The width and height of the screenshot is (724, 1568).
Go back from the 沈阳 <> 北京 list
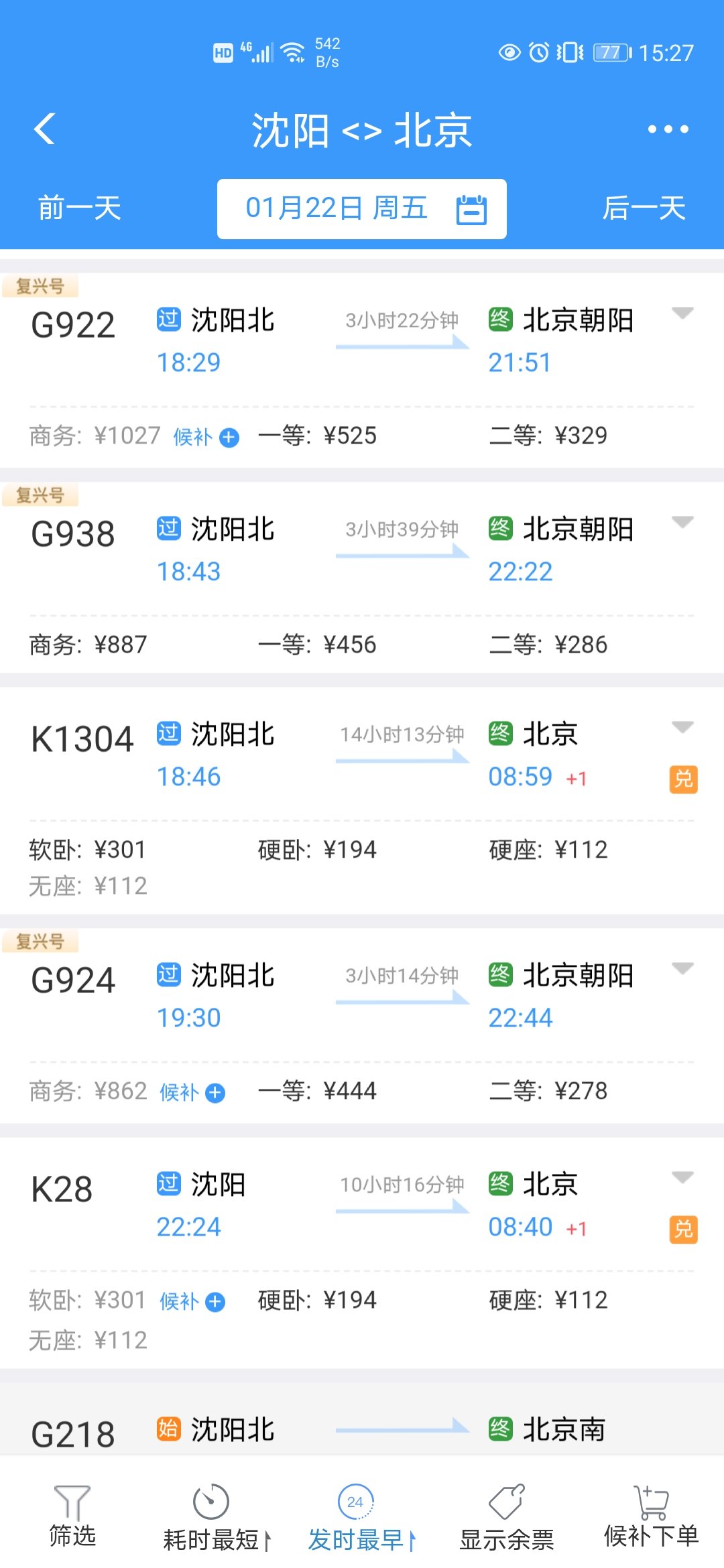pyautogui.click(x=44, y=129)
